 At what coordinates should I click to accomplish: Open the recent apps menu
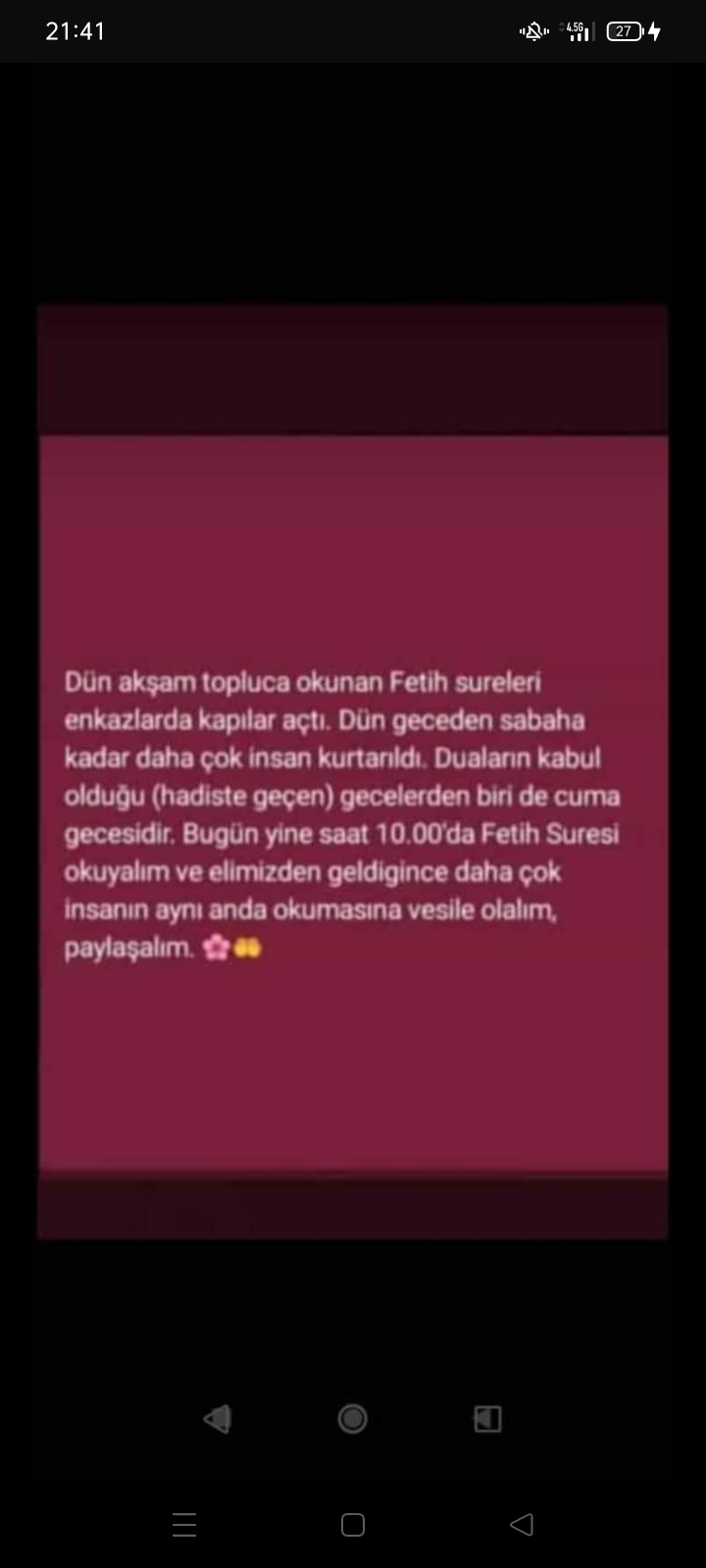point(184,1524)
